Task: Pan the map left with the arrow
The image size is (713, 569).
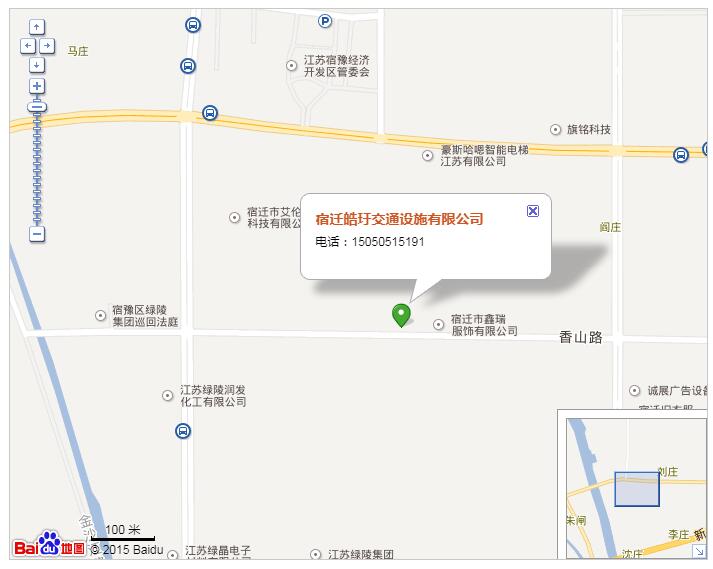Action: pyautogui.click(x=27, y=46)
